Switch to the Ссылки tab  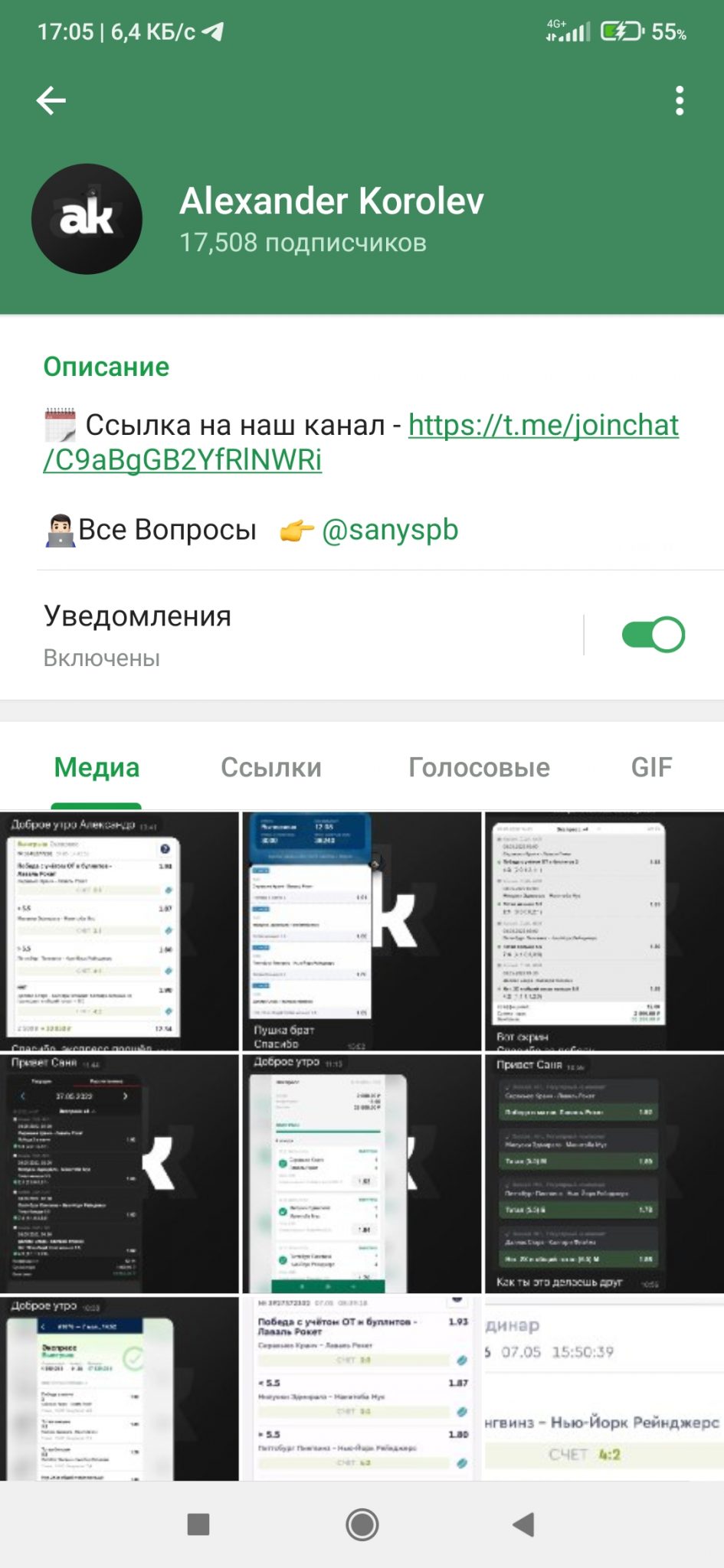pos(271,767)
